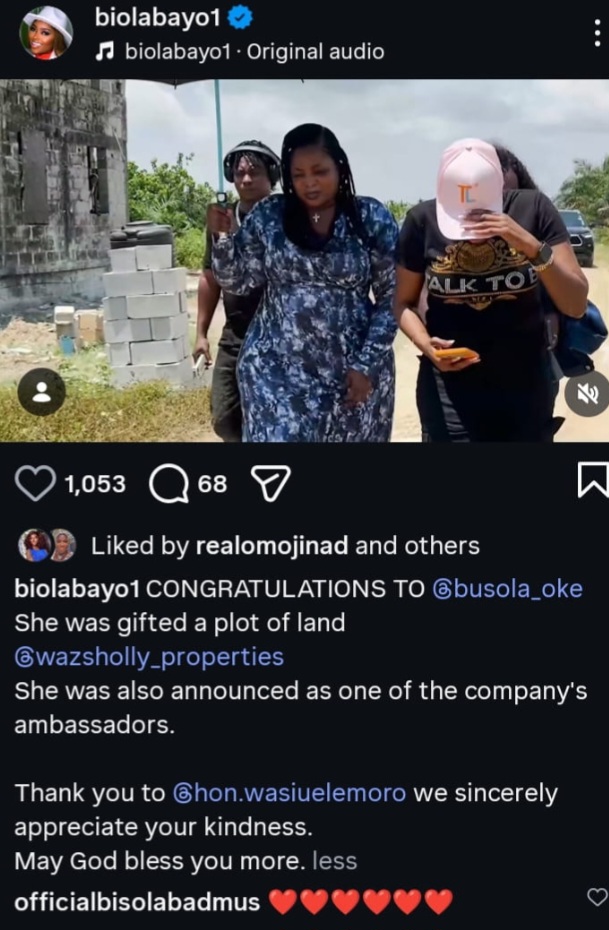Open the post's three-dot overflow menu
The height and width of the screenshot is (930, 609).
pyautogui.click(x=597, y=32)
